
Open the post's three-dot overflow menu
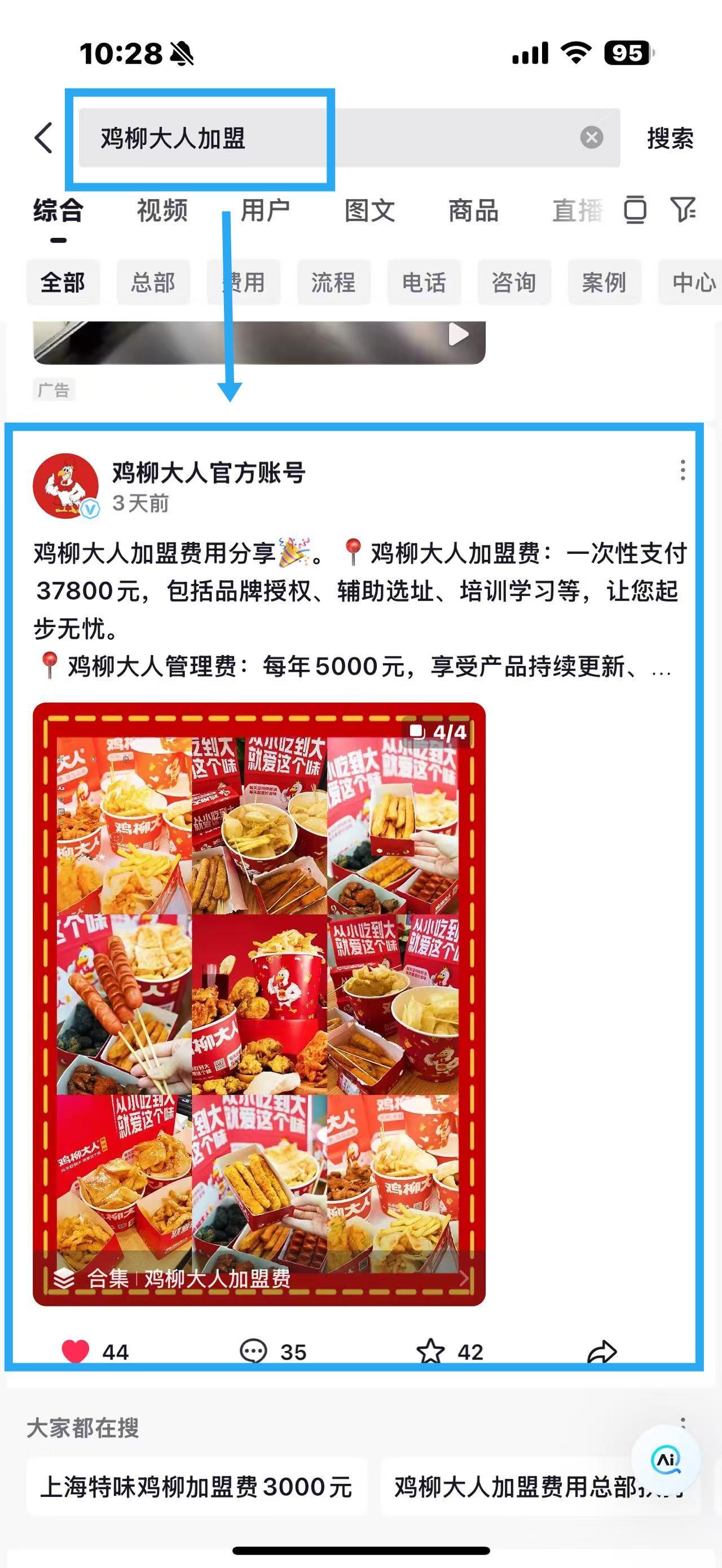pyautogui.click(x=683, y=470)
